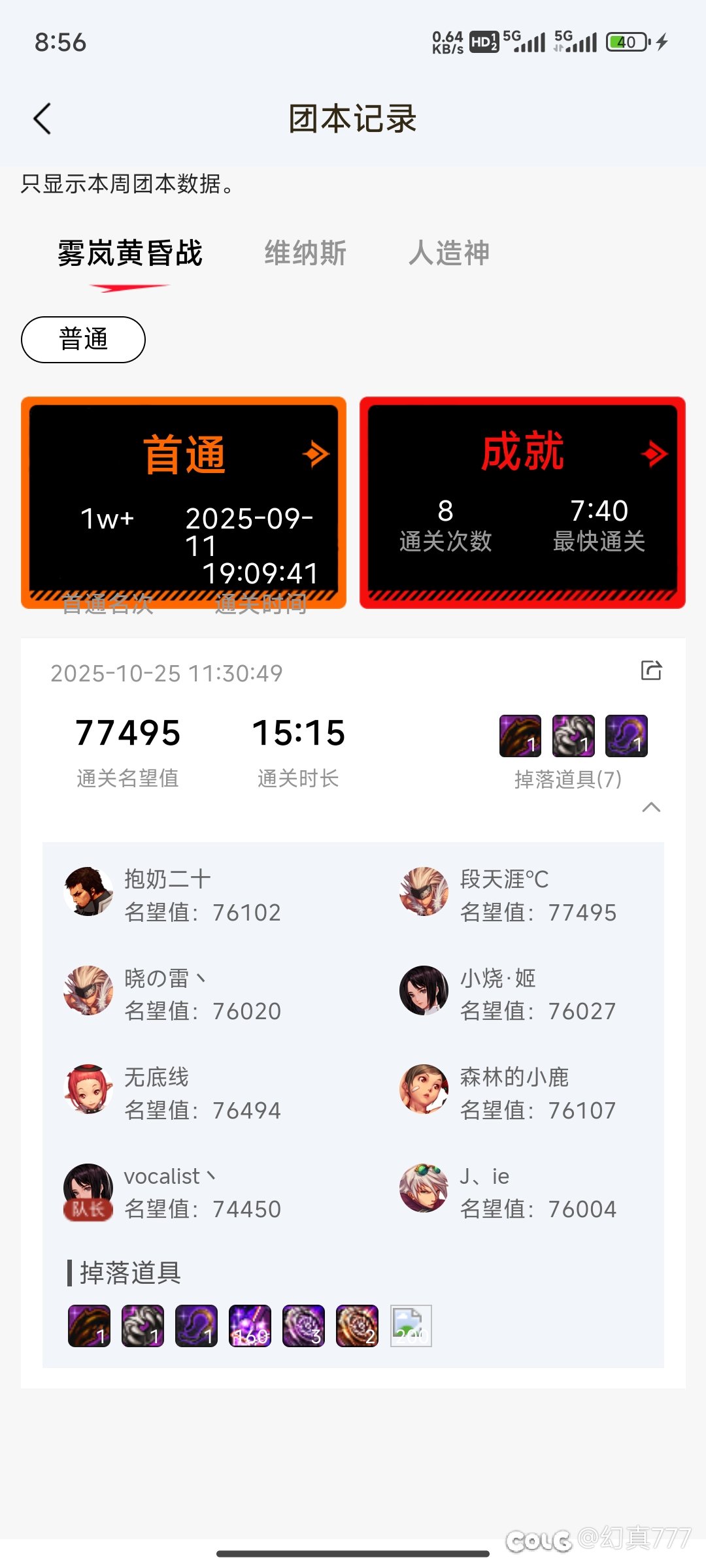Collapse the record details with the chevron
Viewport: 706px width, 1568px height.
point(650,809)
